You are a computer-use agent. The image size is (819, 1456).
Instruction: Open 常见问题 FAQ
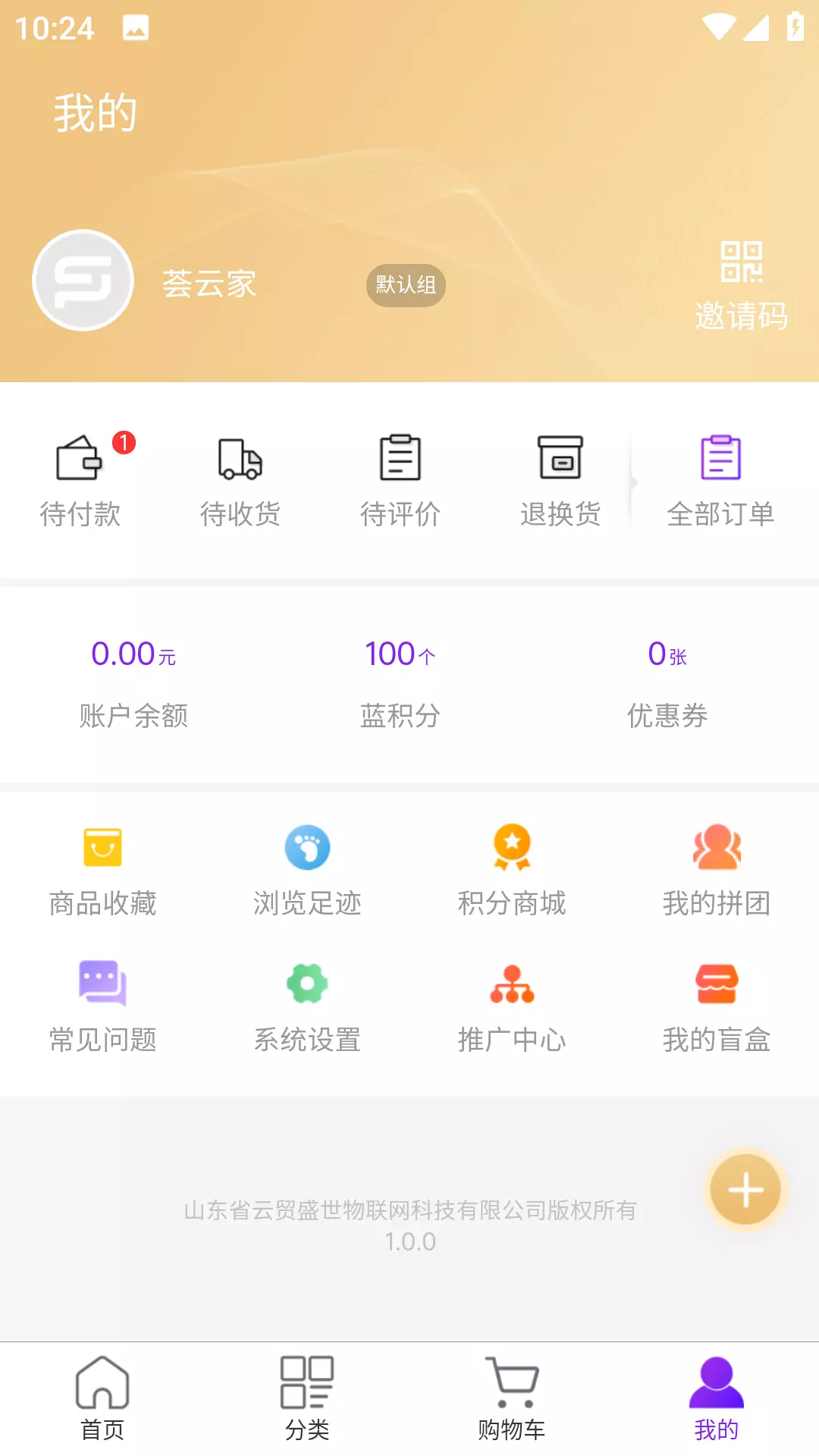(x=102, y=1009)
